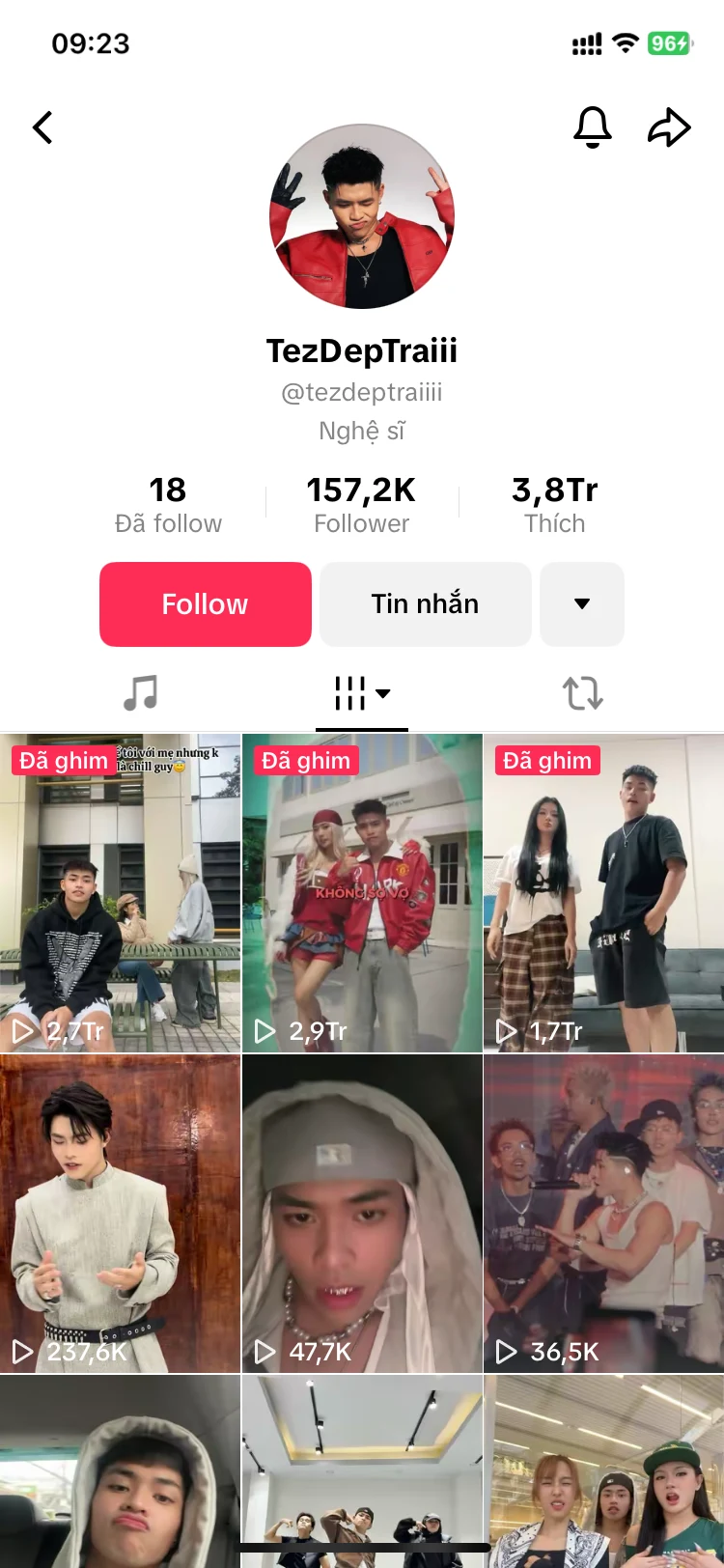Select the videos grid tab
This screenshot has width=724, height=1568.
tap(362, 693)
